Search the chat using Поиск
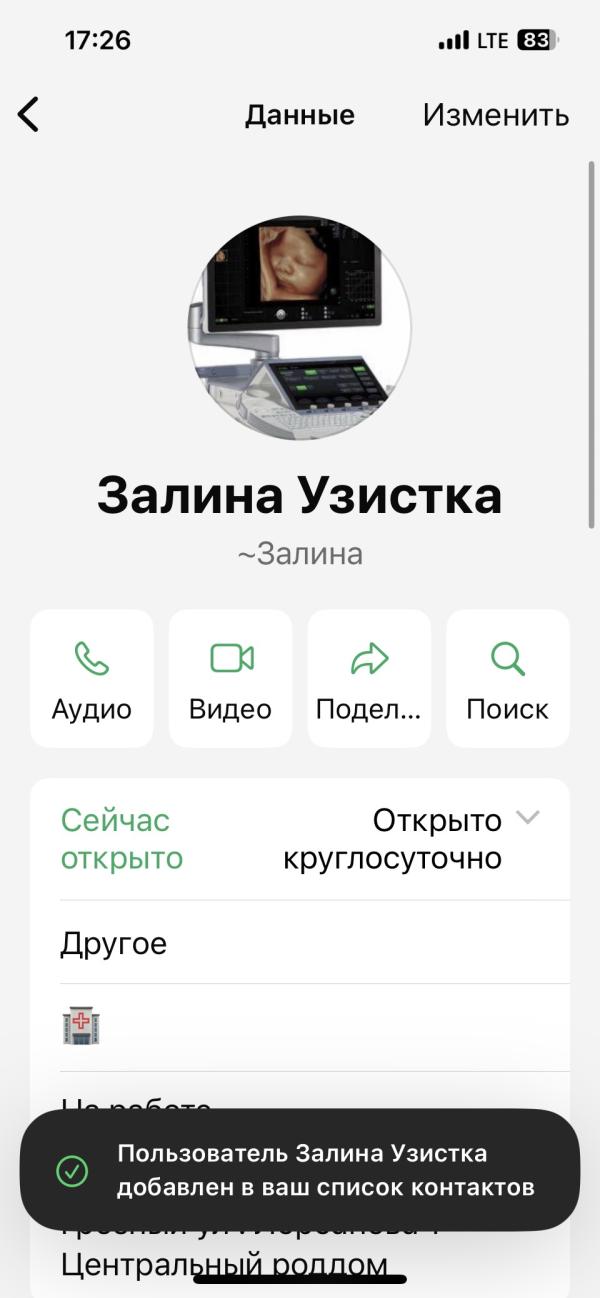 coord(508,678)
